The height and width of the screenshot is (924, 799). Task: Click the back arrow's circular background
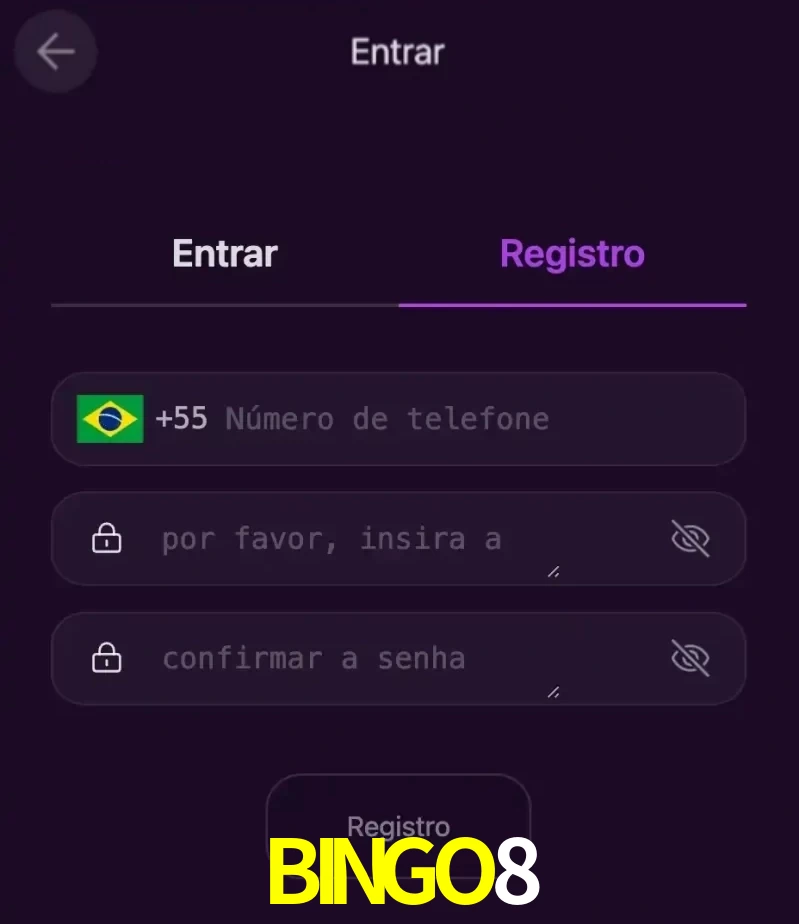pos(55,51)
